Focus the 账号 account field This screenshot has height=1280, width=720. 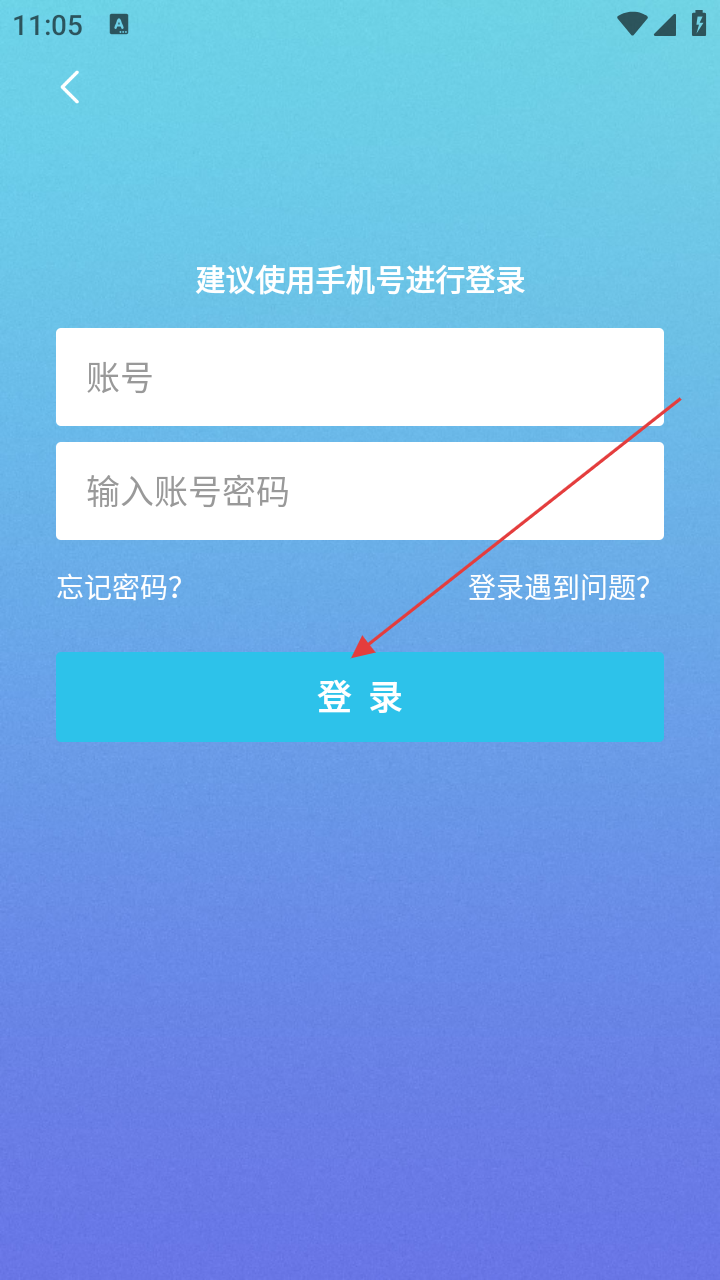pos(360,377)
